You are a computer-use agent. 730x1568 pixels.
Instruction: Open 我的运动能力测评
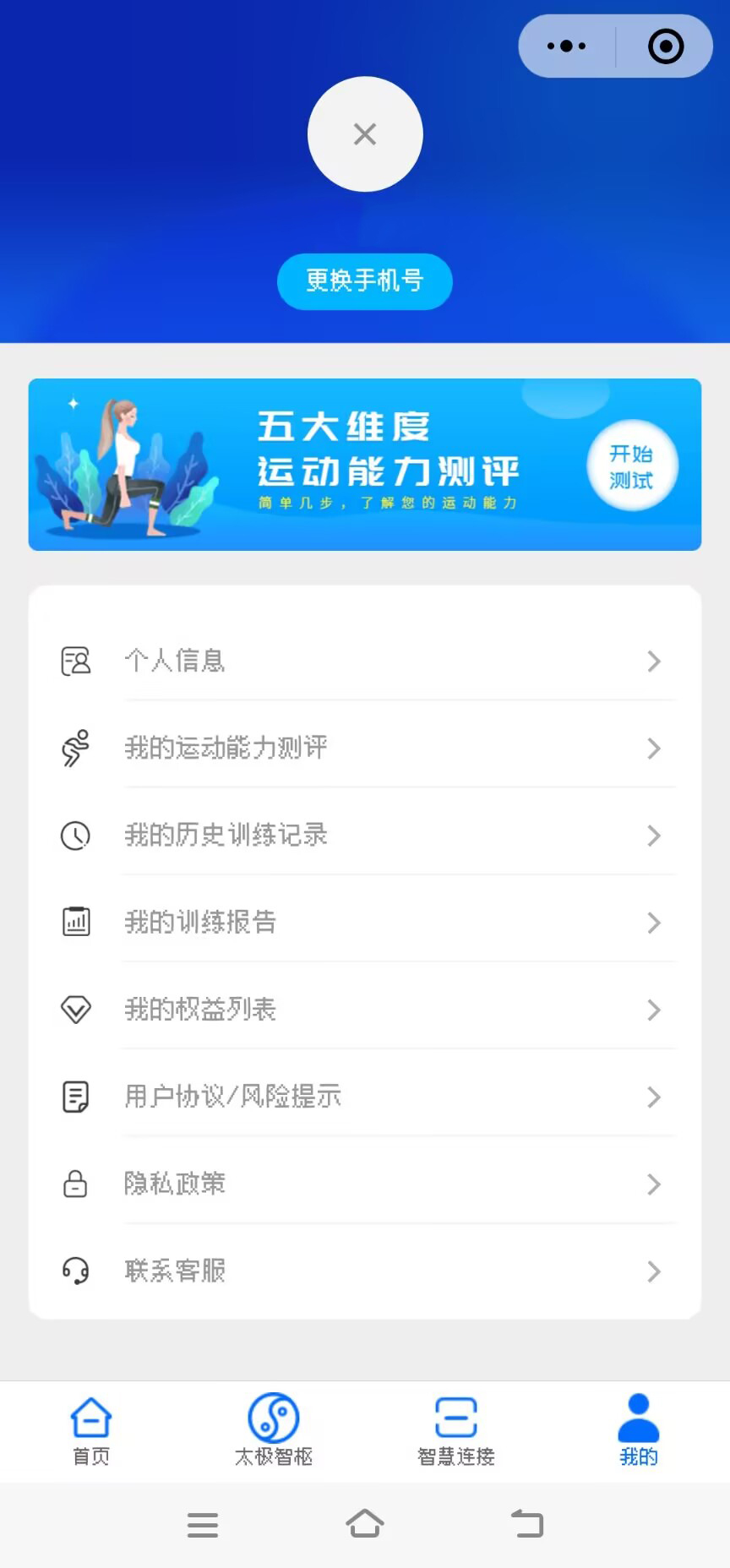[365, 748]
